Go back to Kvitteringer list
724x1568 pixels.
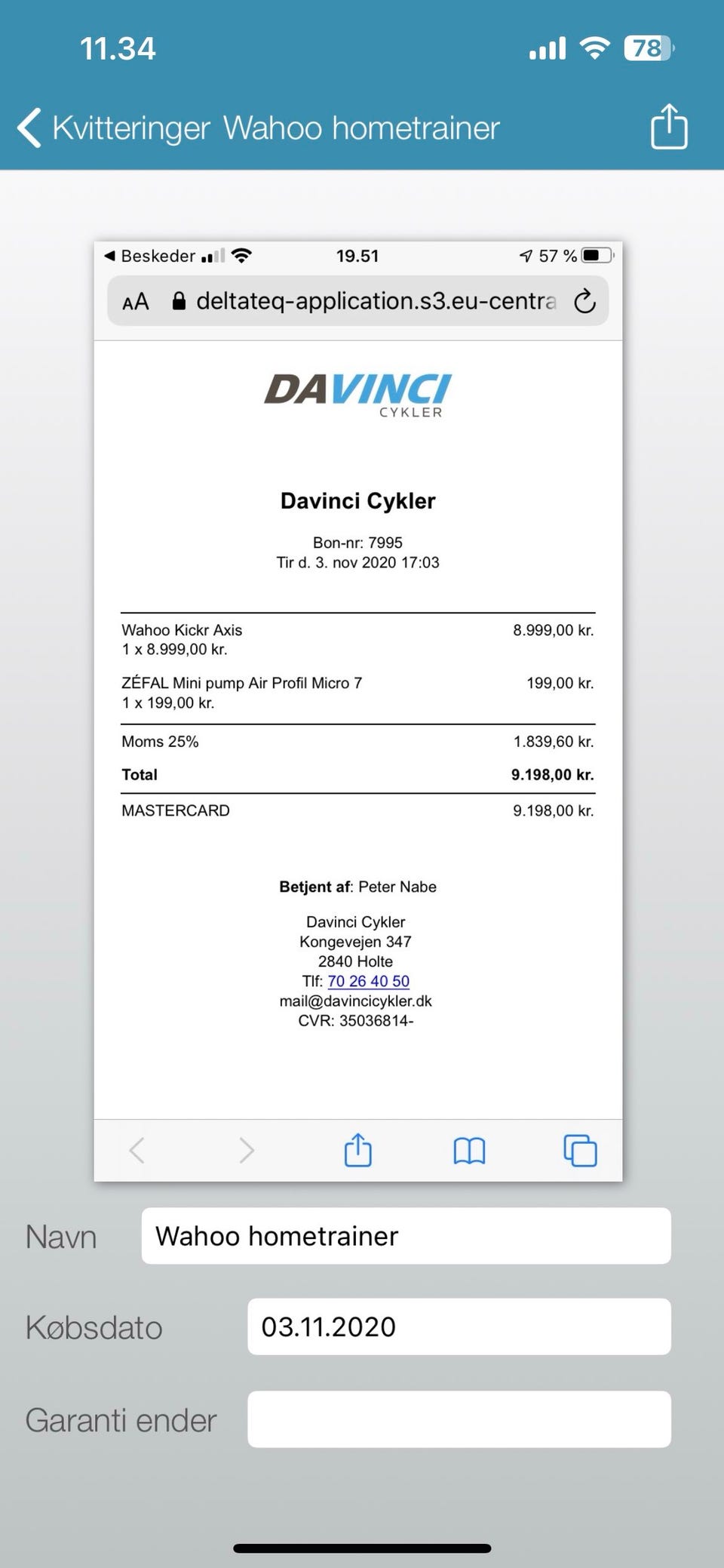coord(113,128)
